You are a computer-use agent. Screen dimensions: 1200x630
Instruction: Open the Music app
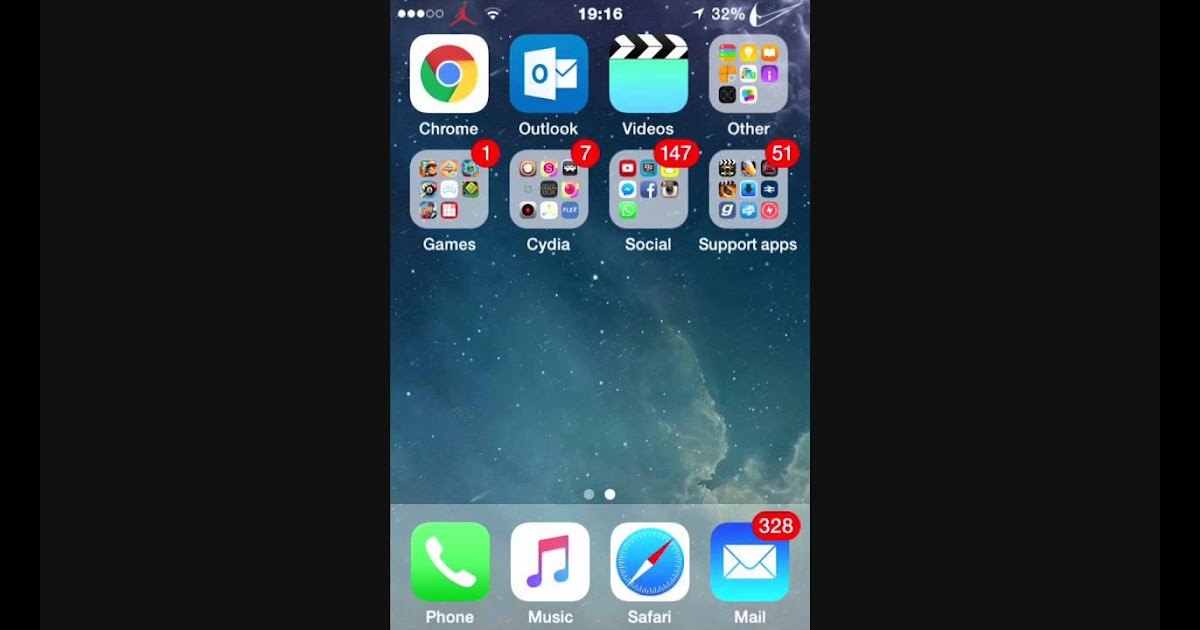pyautogui.click(x=550, y=562)
